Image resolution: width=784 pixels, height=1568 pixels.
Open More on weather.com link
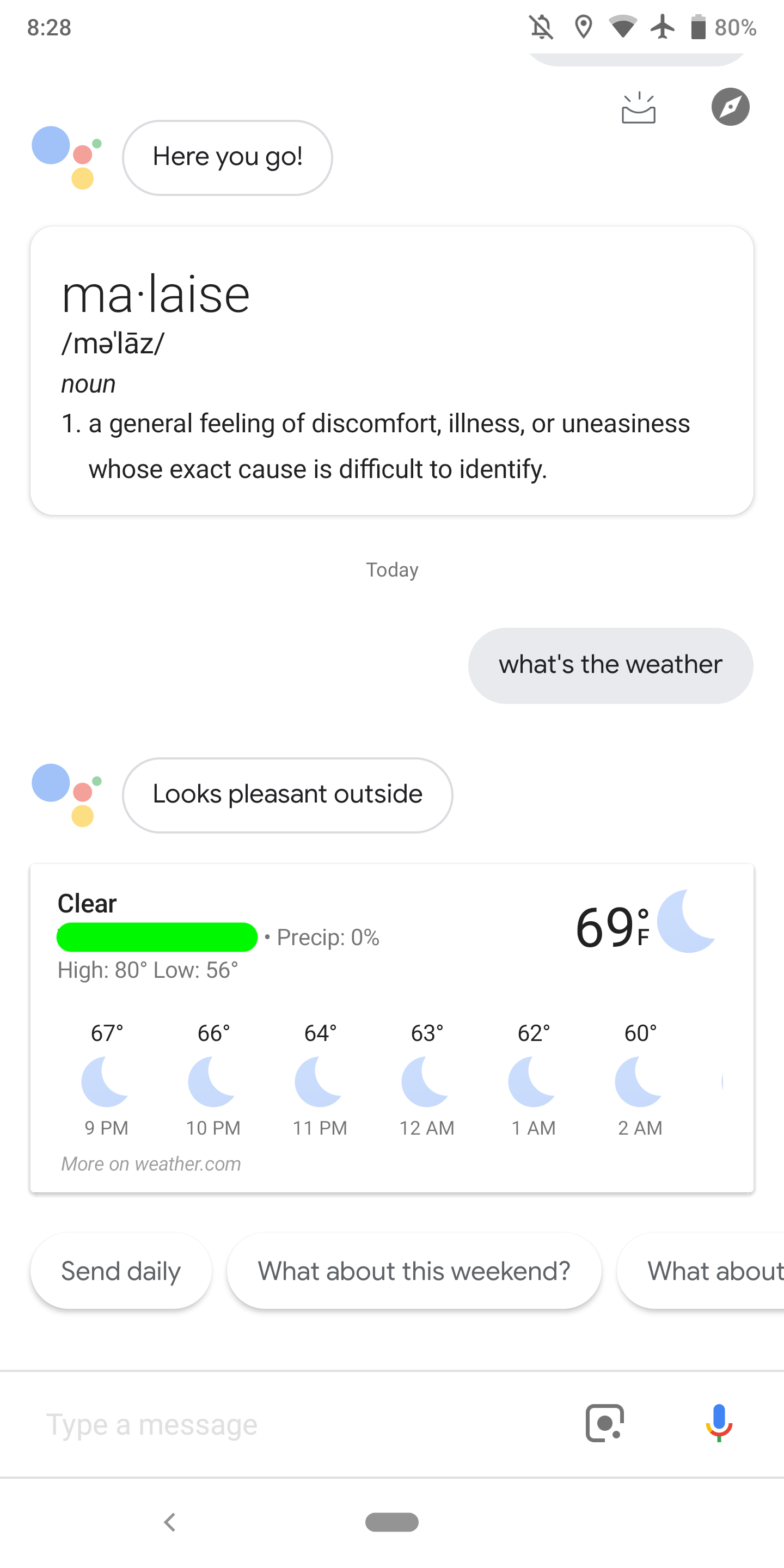tap(150, 1163)
